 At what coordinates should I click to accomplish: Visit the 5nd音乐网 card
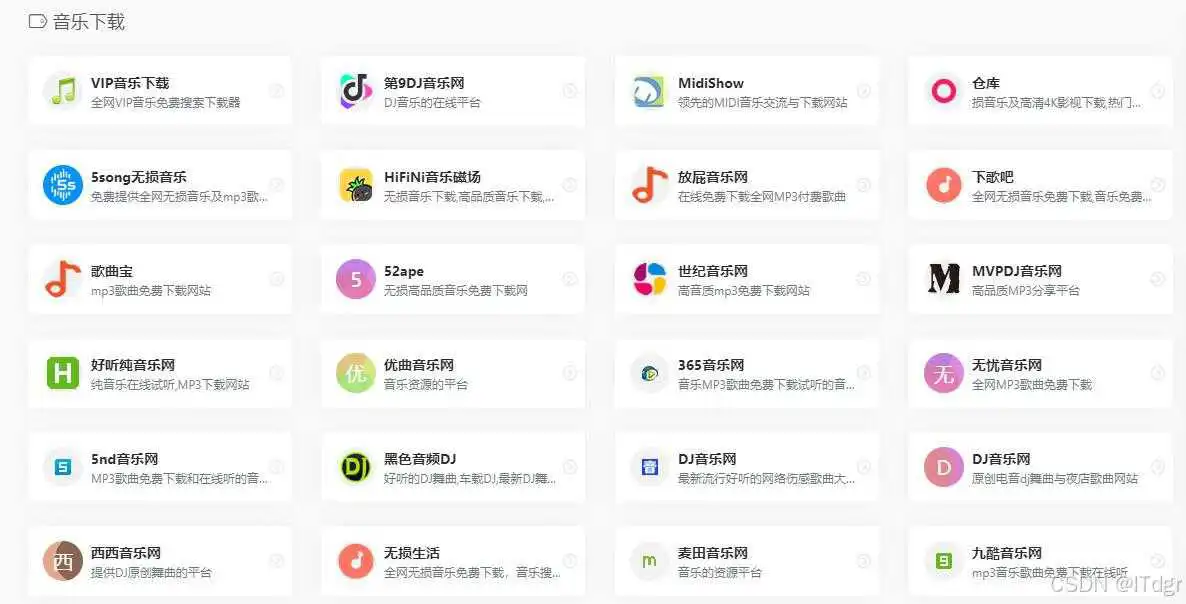coord(160,467)
